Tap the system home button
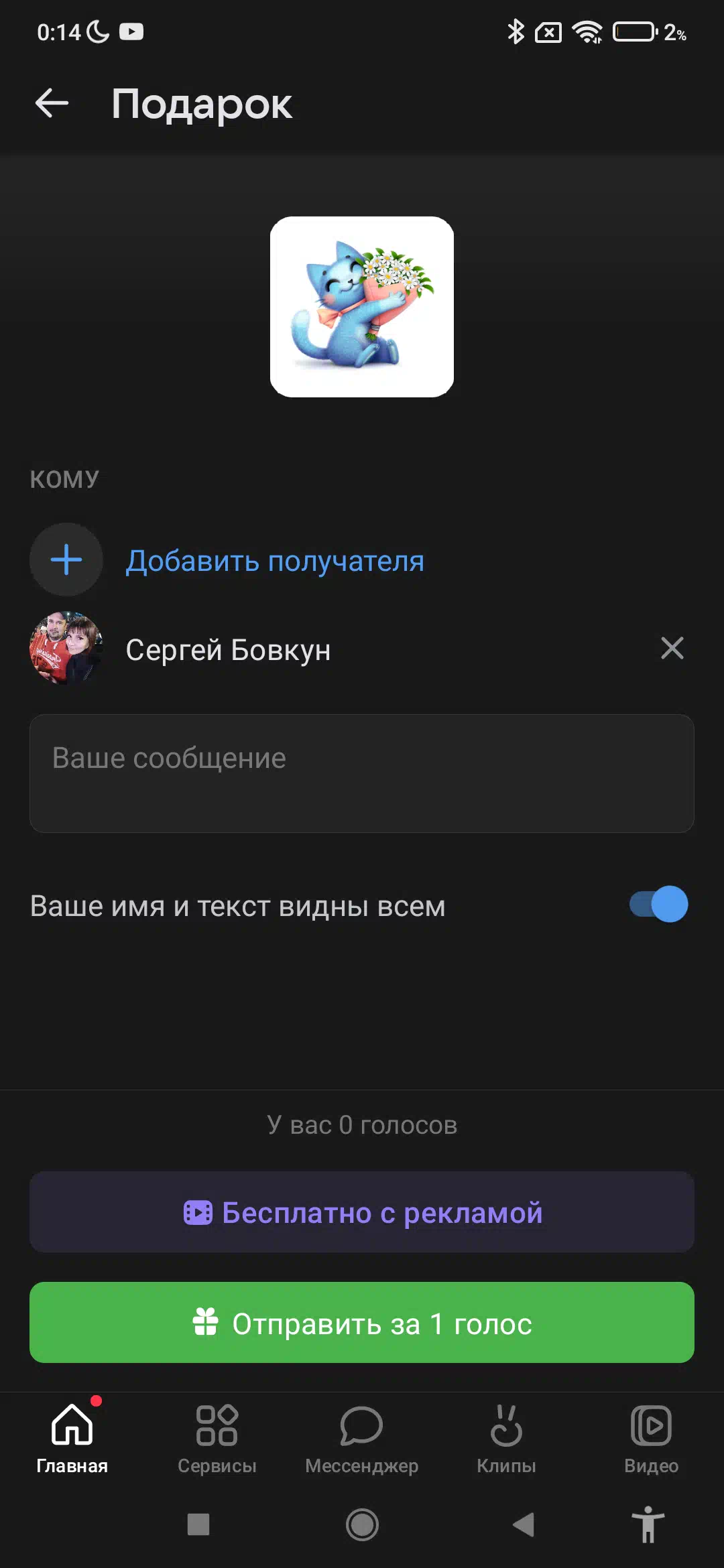Viewport: 724px width, 1568px height. tap(362, 1525)
